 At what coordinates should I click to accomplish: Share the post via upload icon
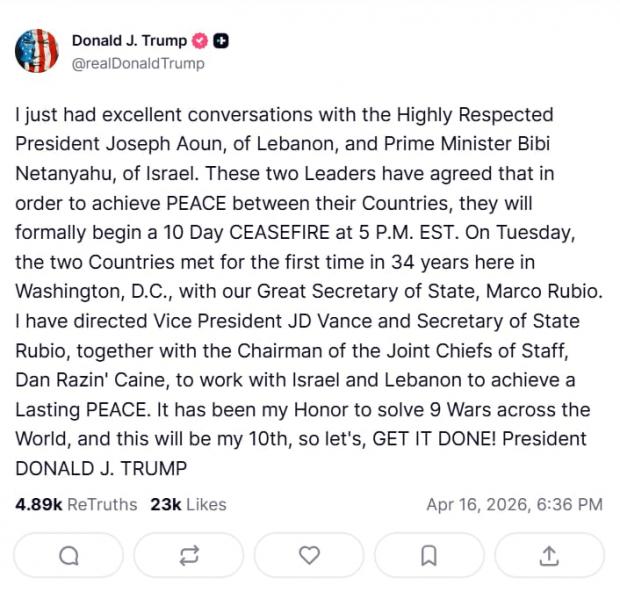[549, 555]
